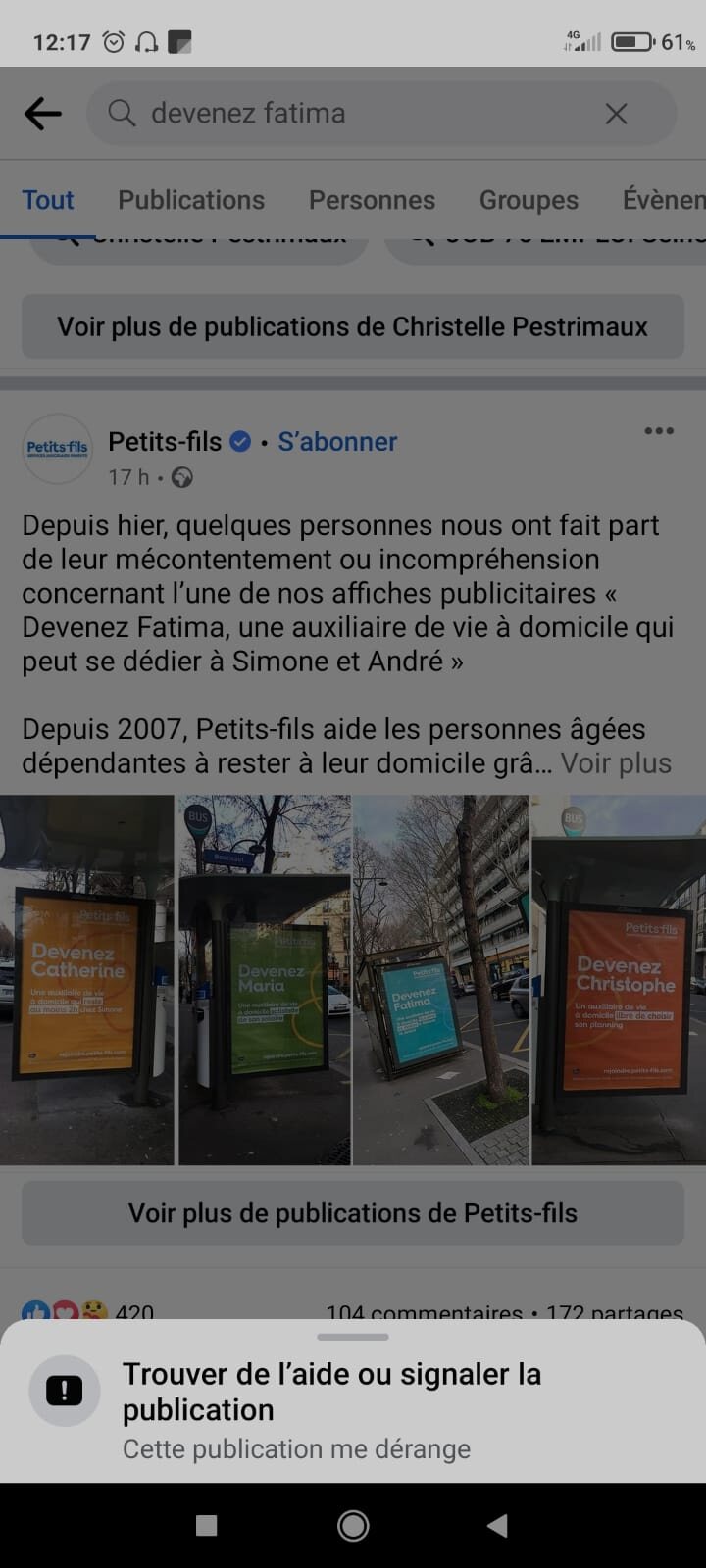
Task: Tap the system home button
Action: [353, 1525]
